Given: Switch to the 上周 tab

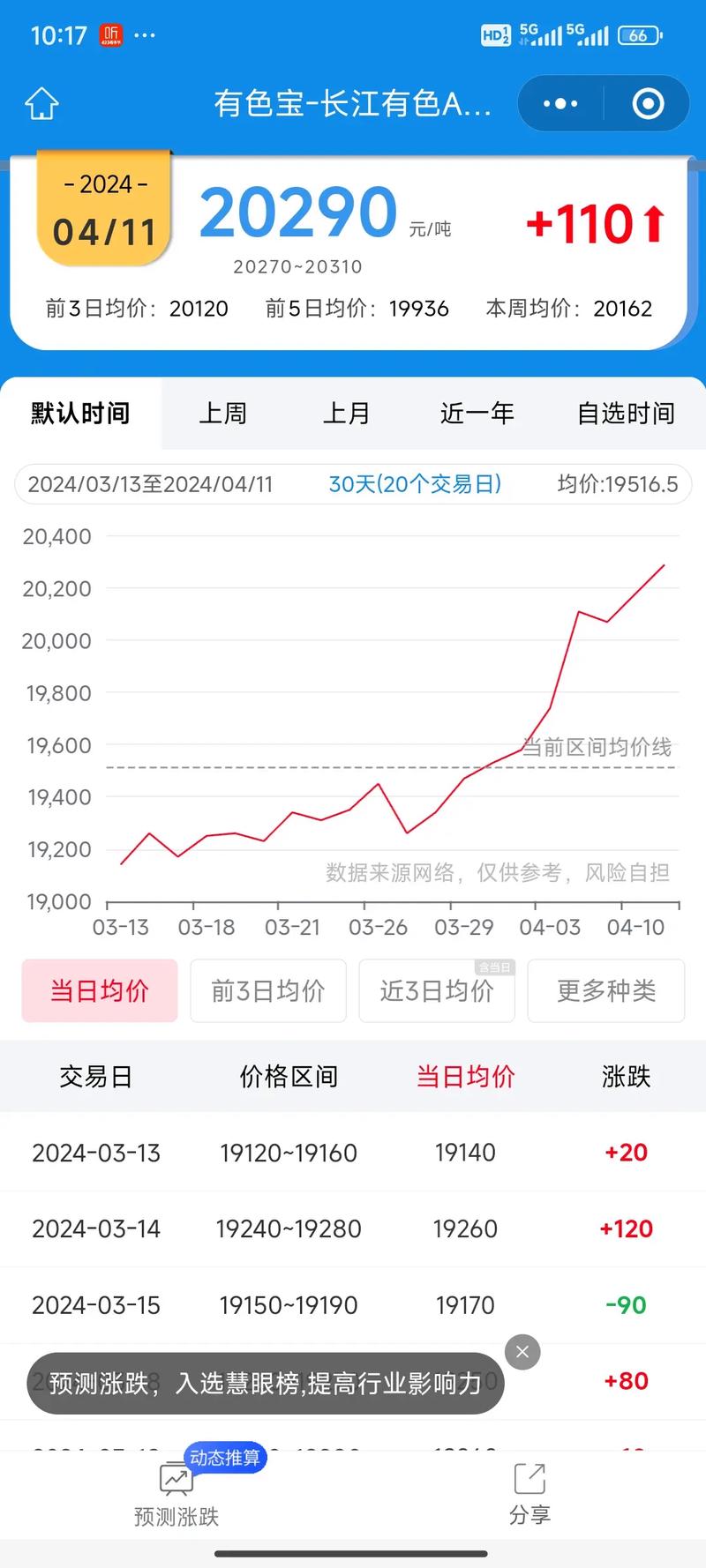Looking at the screenshot, I should pyautogui.click(x=222, y=413).
